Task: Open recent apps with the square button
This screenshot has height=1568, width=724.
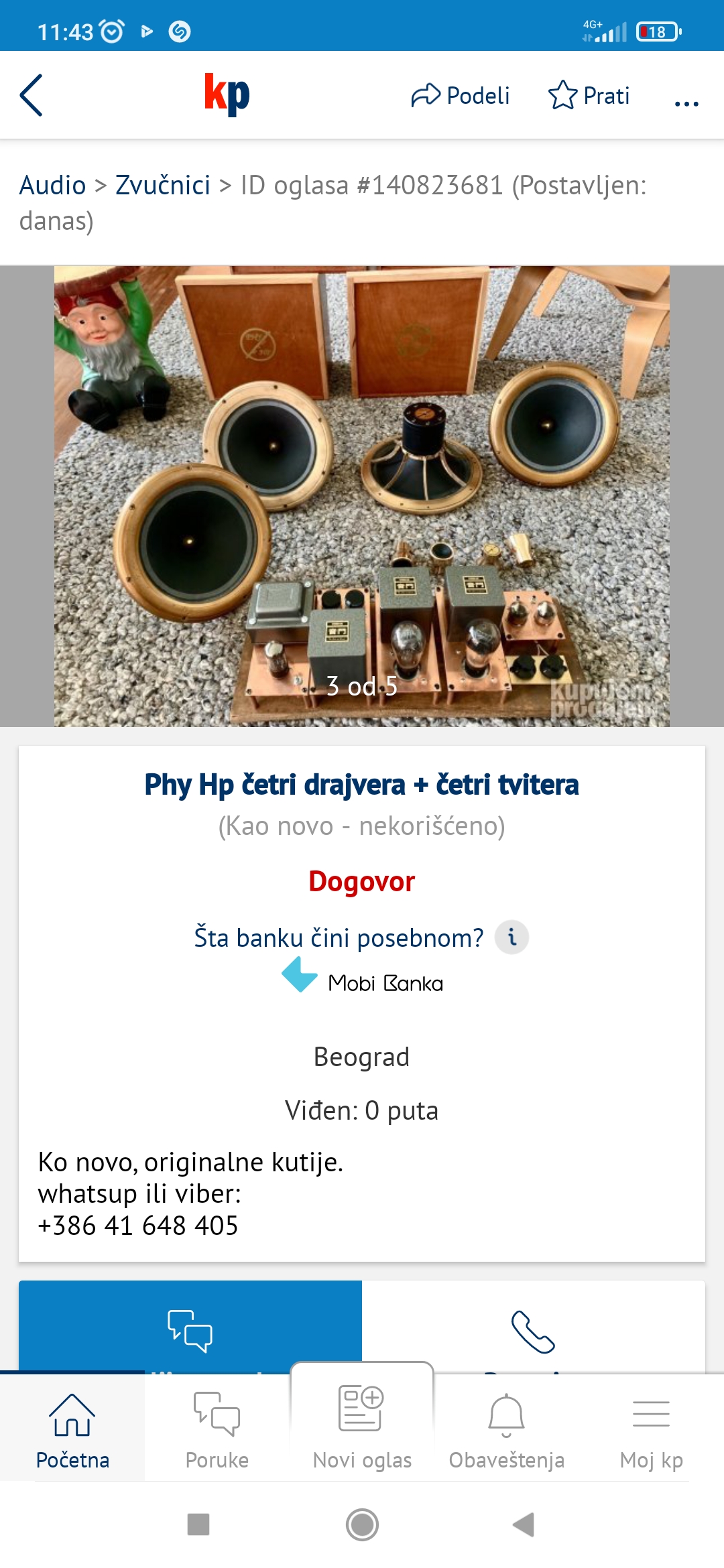Action: 198,1524
